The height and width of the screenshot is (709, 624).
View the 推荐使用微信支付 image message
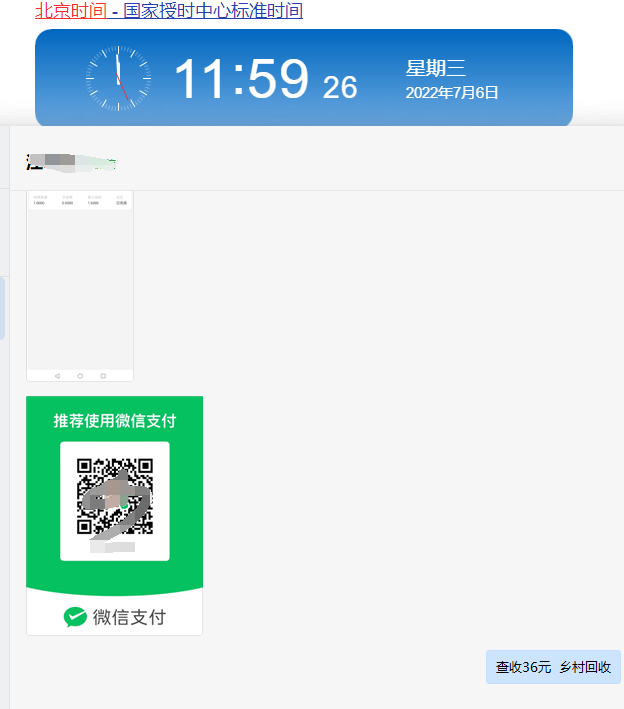coord(114,515)
